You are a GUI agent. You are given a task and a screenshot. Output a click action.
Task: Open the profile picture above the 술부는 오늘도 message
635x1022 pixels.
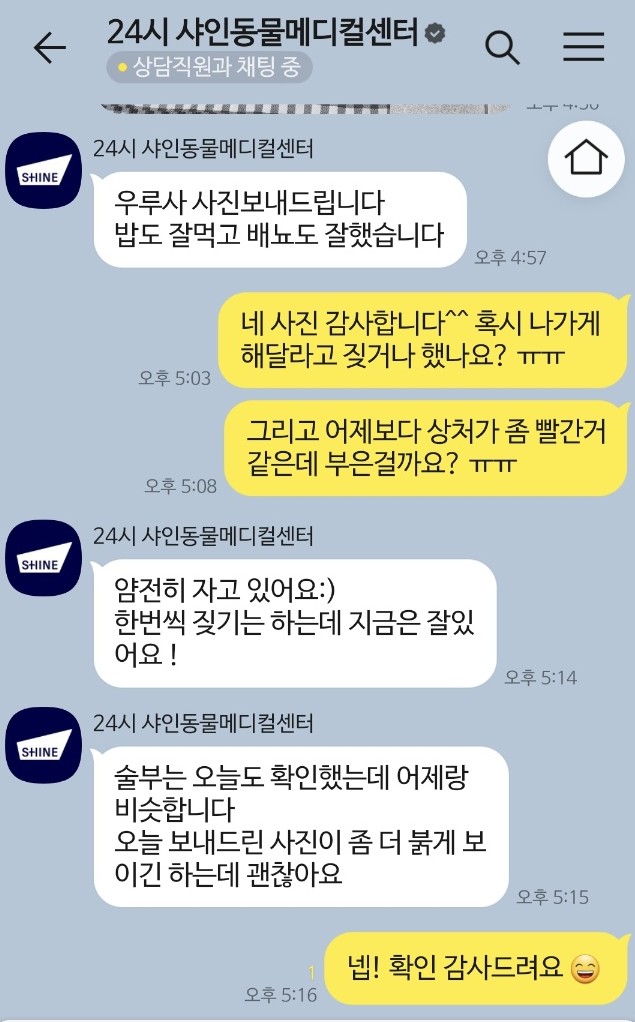click(43, 745)
